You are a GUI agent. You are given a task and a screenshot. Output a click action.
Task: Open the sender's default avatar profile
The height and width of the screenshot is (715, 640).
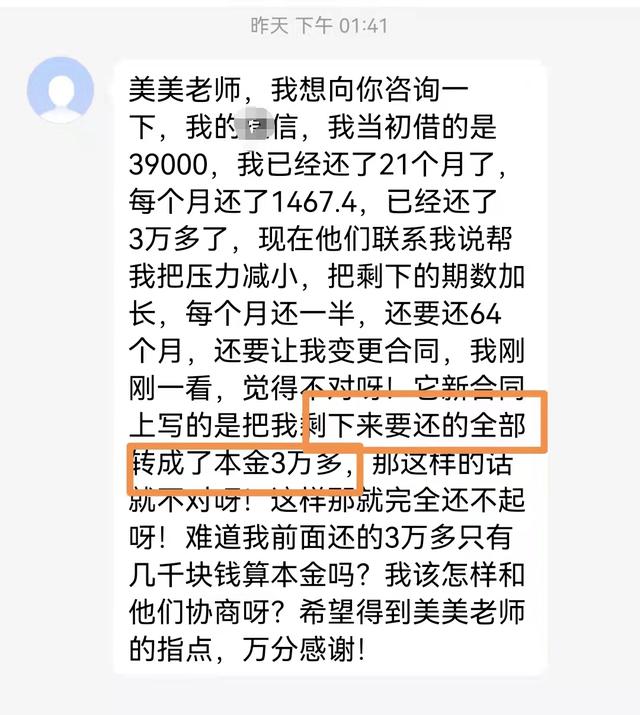[x=60, y=90]
